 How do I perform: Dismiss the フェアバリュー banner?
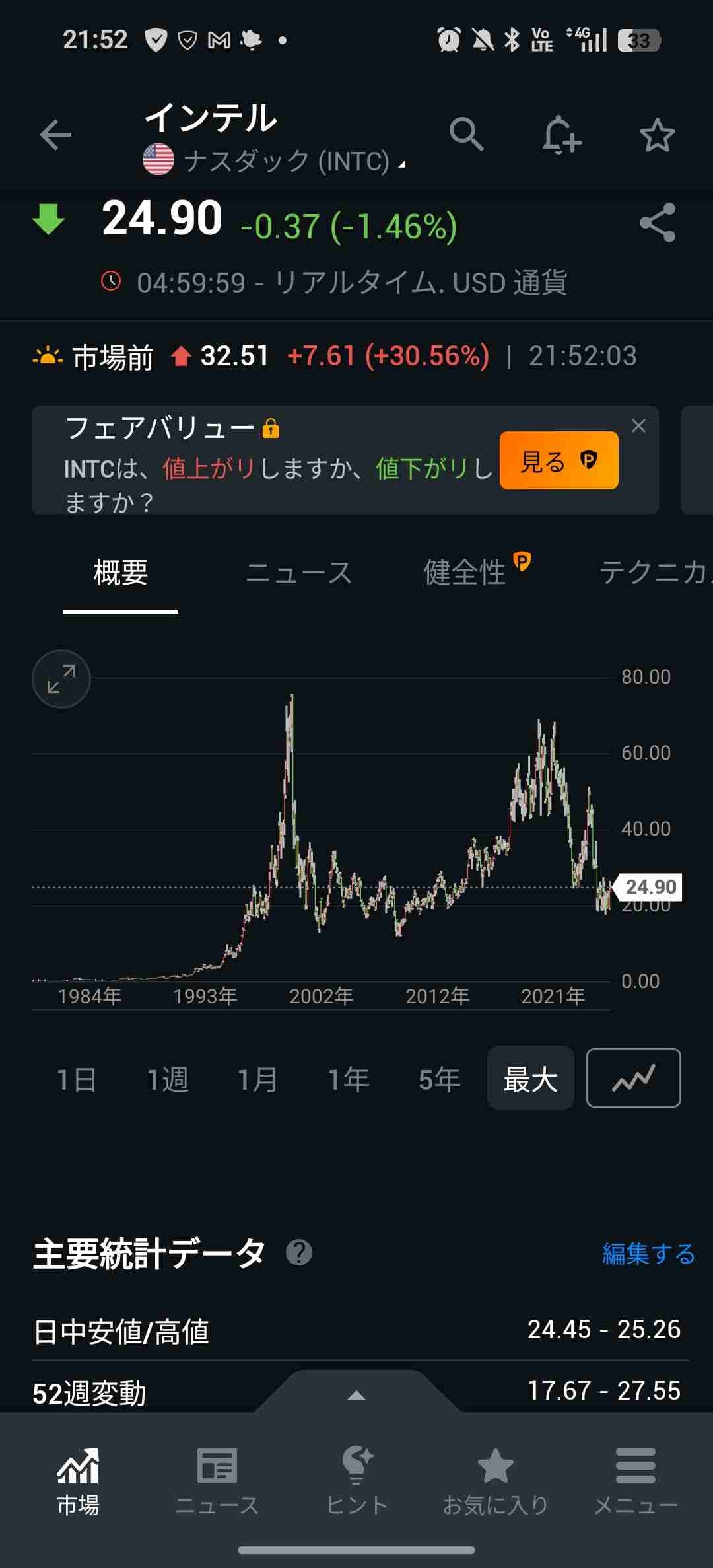[x=638, y=426]
